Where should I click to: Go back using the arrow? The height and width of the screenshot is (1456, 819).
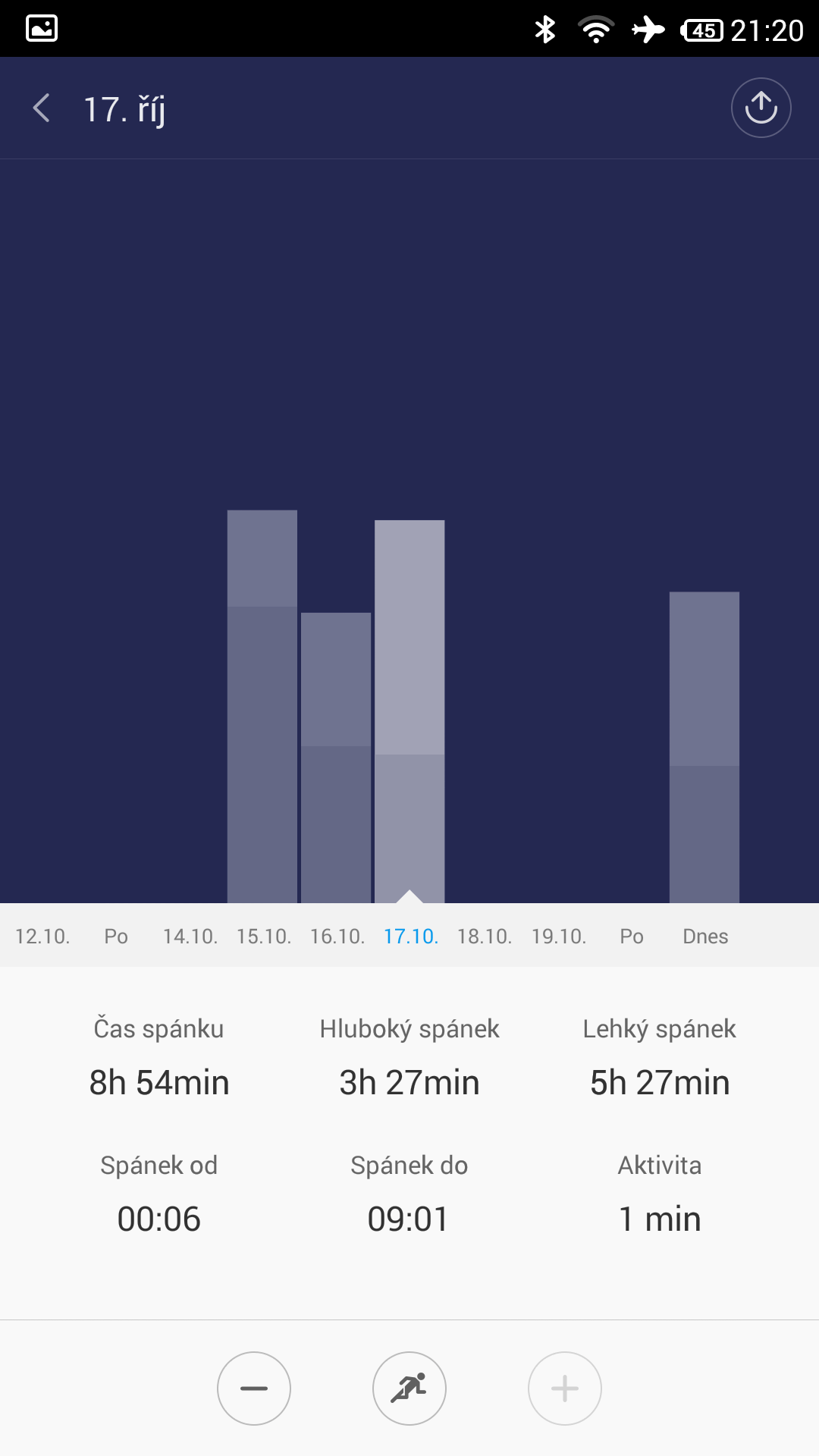click(42, 108)
